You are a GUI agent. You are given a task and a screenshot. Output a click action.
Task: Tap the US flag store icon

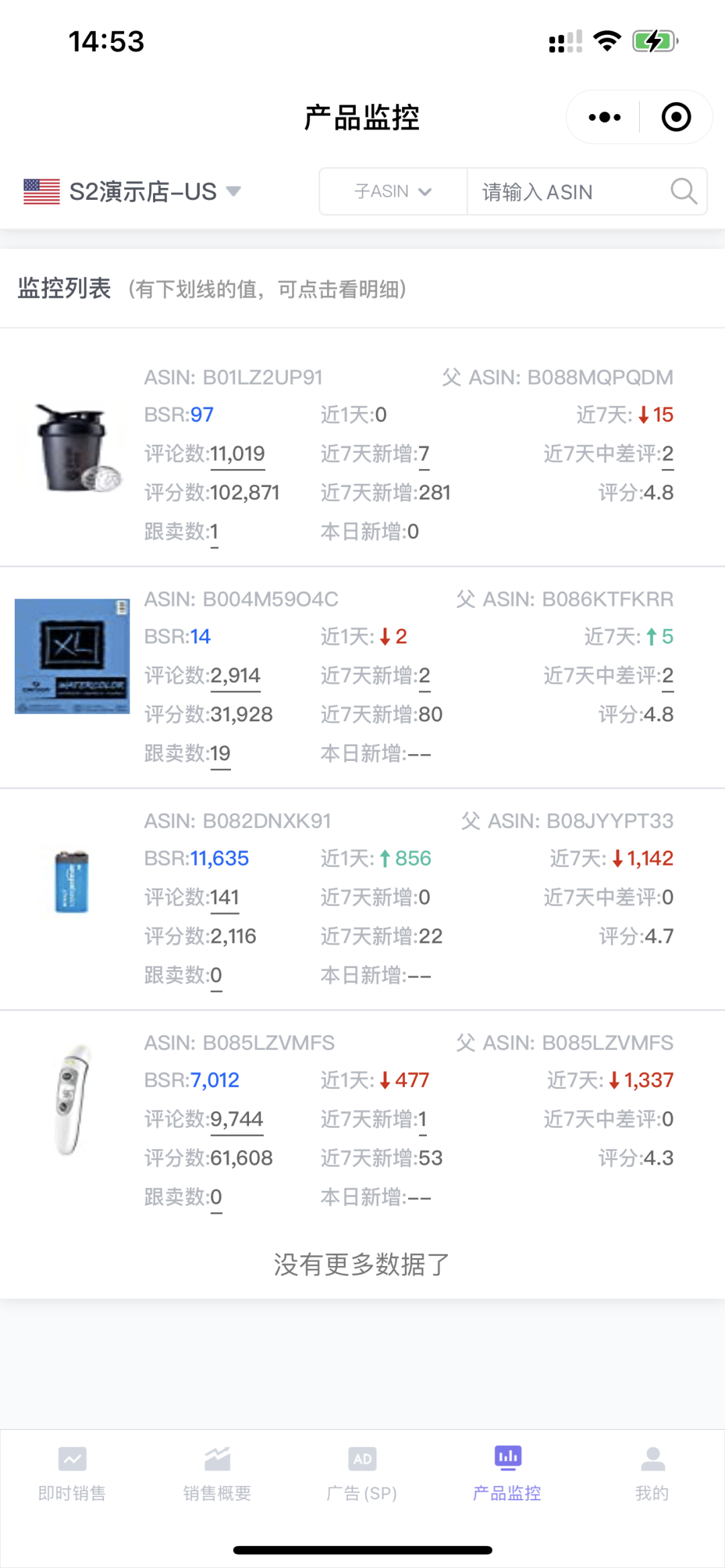[x=42, y=191]
